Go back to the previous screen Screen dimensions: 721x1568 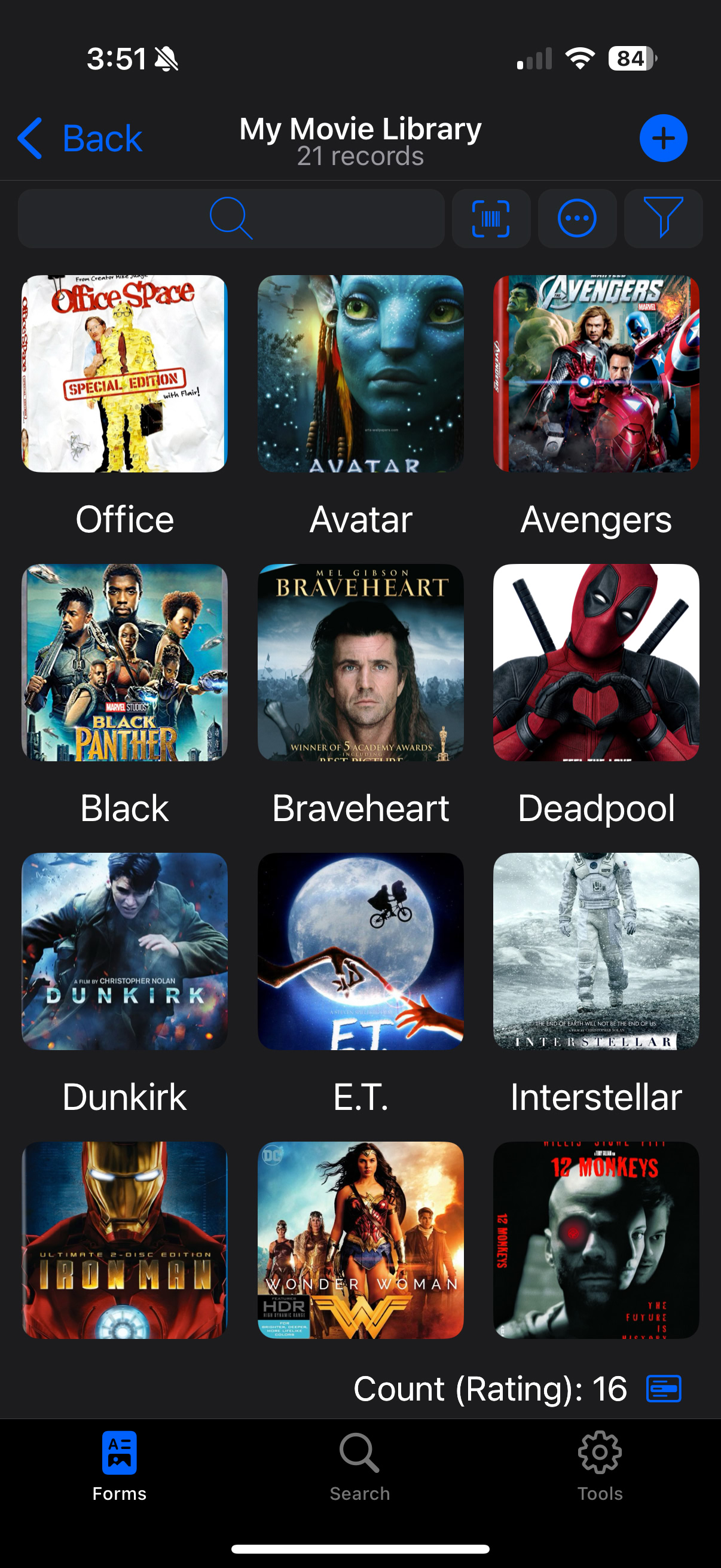click(x=79, y=138)
